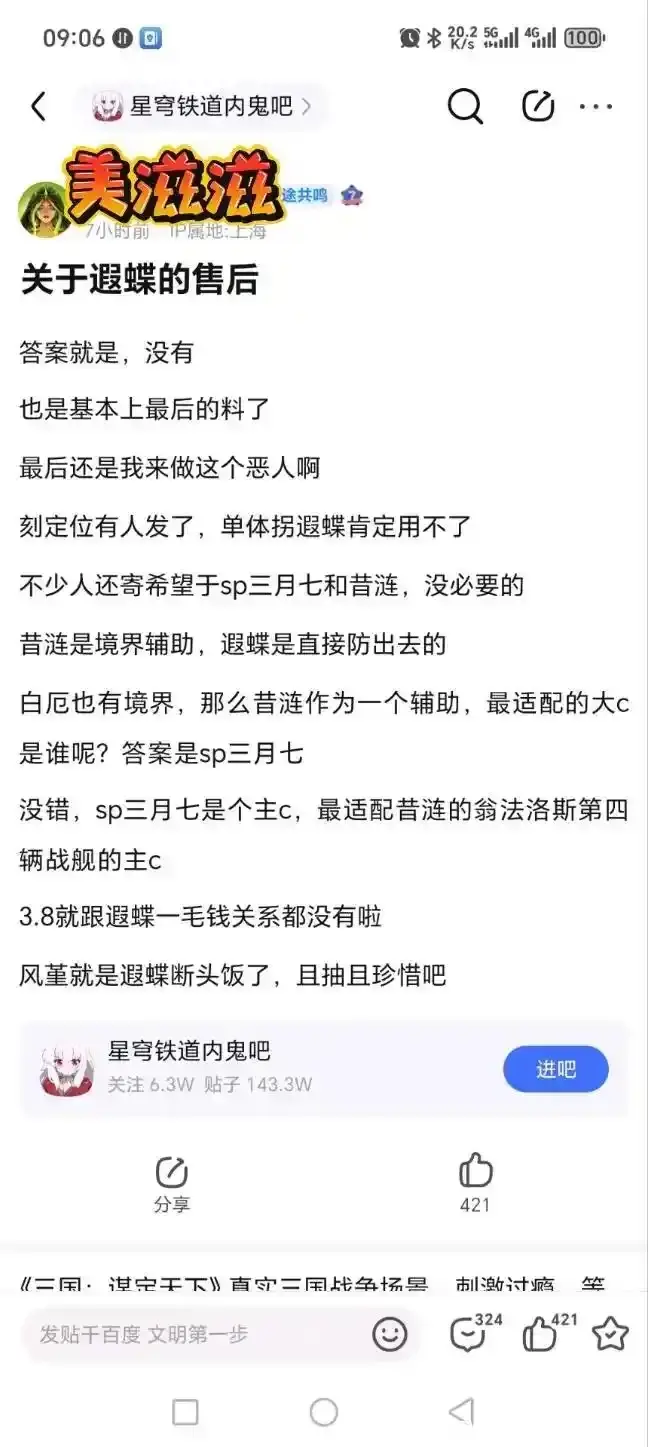Open the search magnifier icon
The width and height of the screenshot is (648, 1447).
pyautogui.click(x=465, y=106)
